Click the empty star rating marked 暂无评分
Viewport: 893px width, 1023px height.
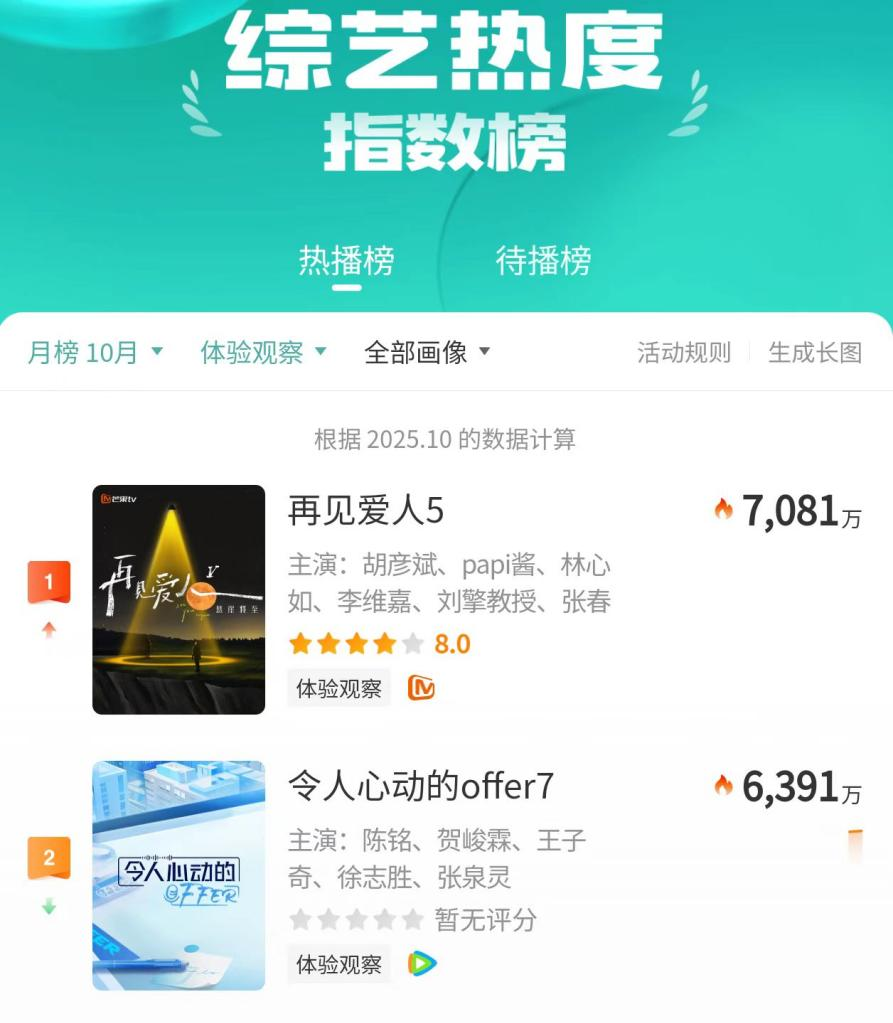pos(357,920)
